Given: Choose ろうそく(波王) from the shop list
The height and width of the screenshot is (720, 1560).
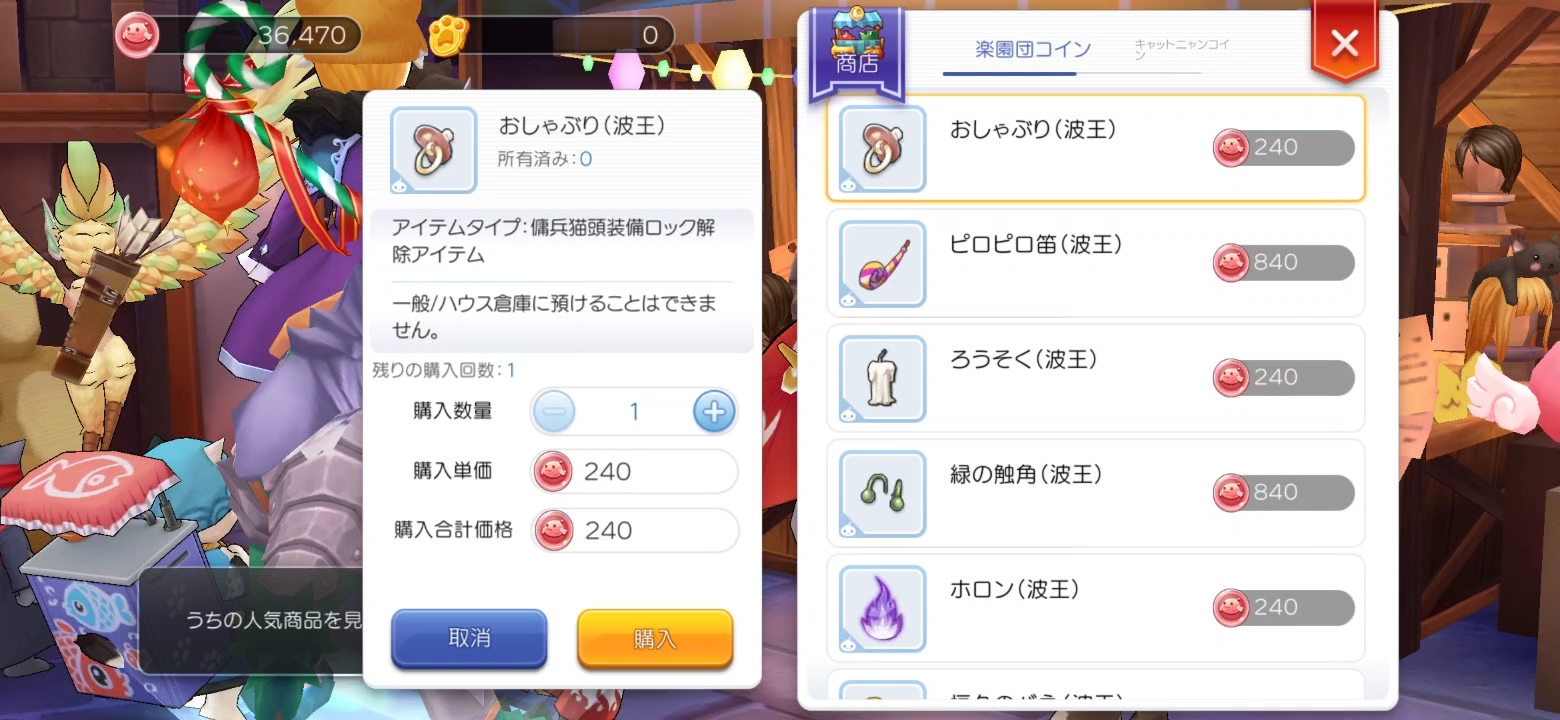Looking at the screenshot, I should click(1095, 378).
